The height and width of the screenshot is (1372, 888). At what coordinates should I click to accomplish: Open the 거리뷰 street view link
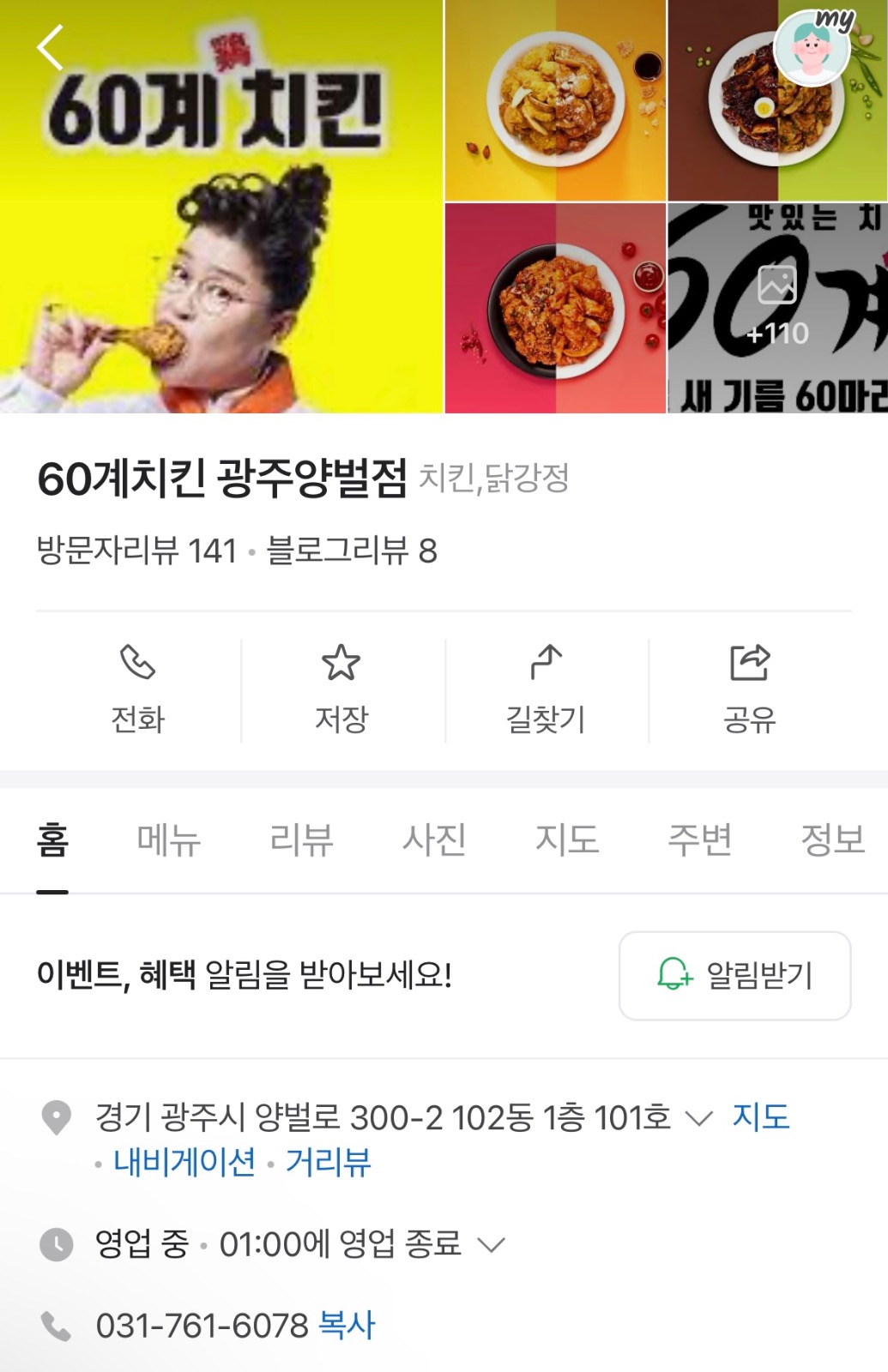point(329,1163)
